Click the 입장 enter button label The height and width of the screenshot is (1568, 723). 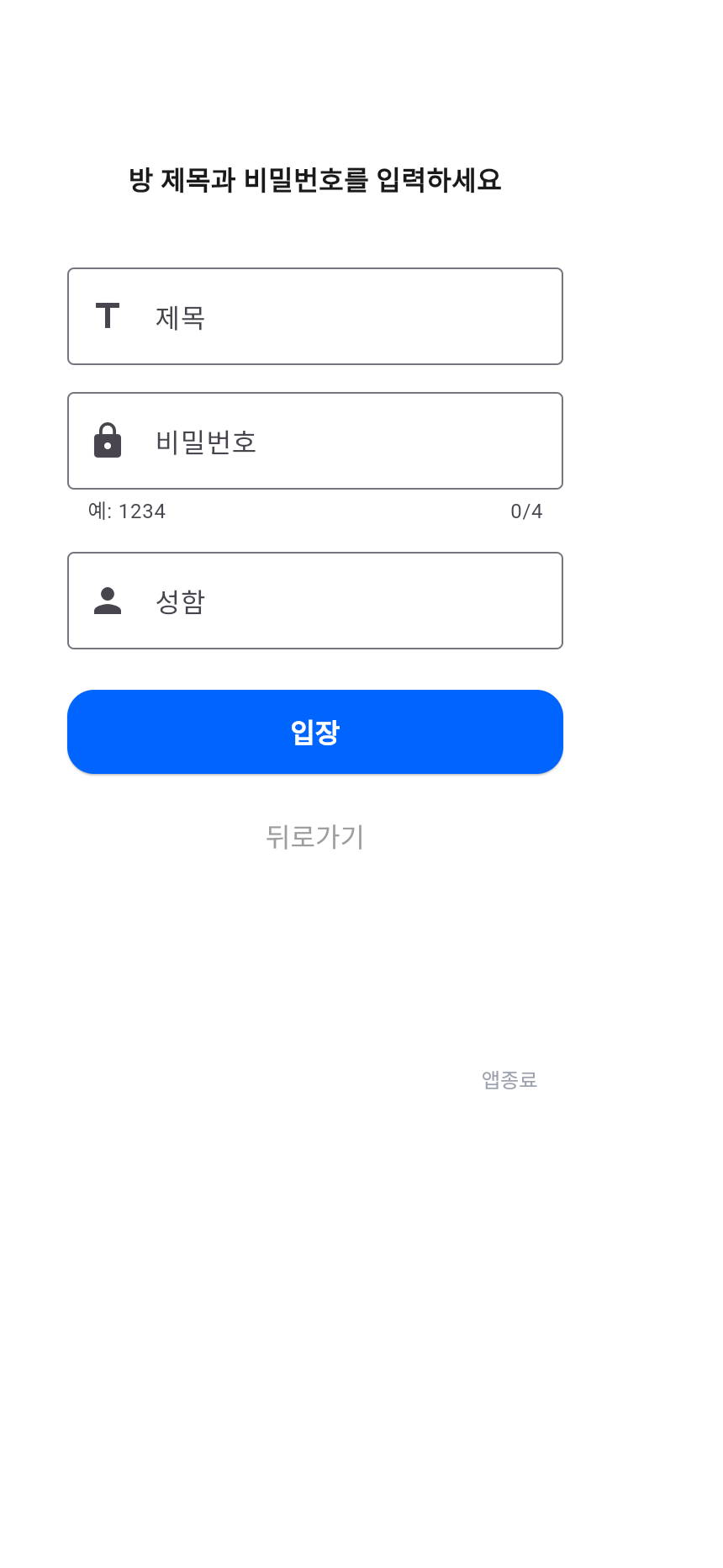click(x=314, y=731)
